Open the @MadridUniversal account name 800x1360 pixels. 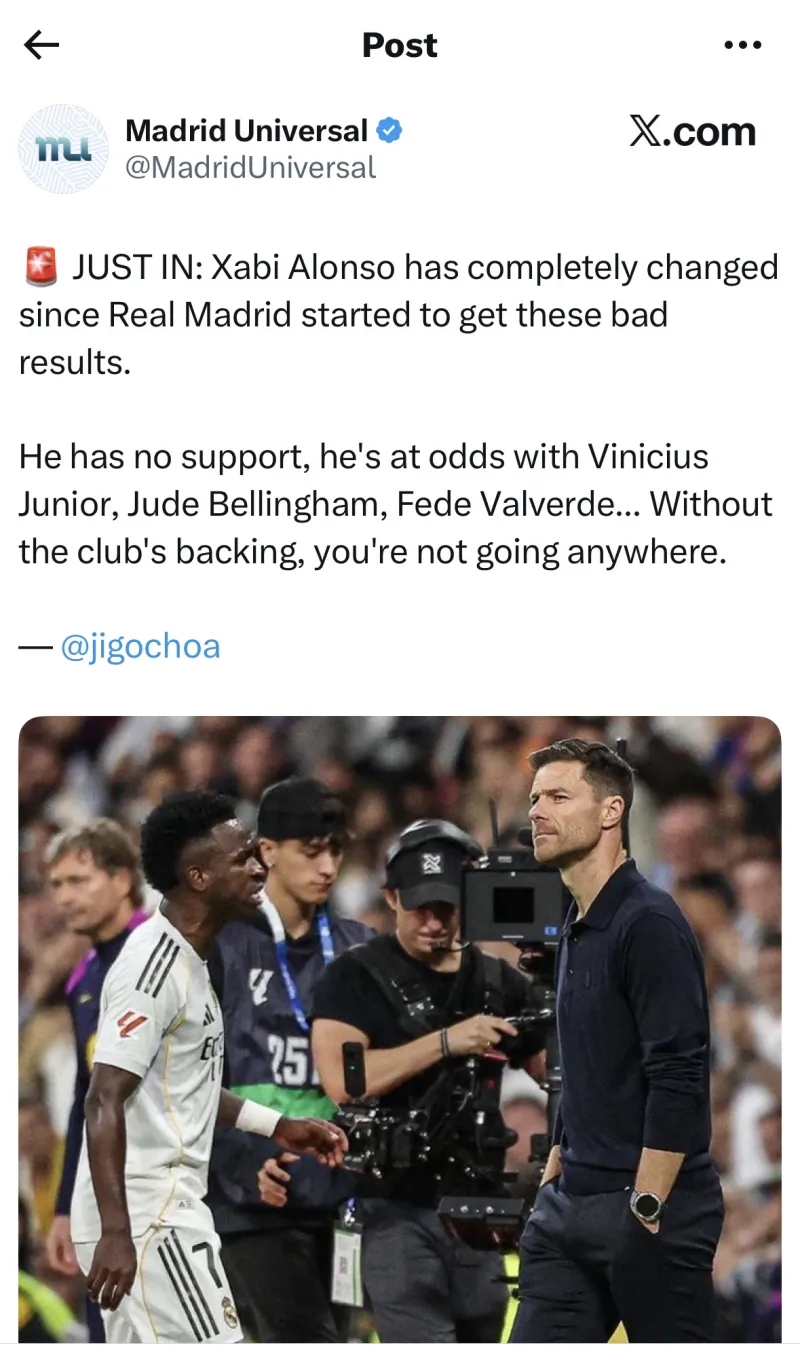pyautogui.click(x=250, y=167)
